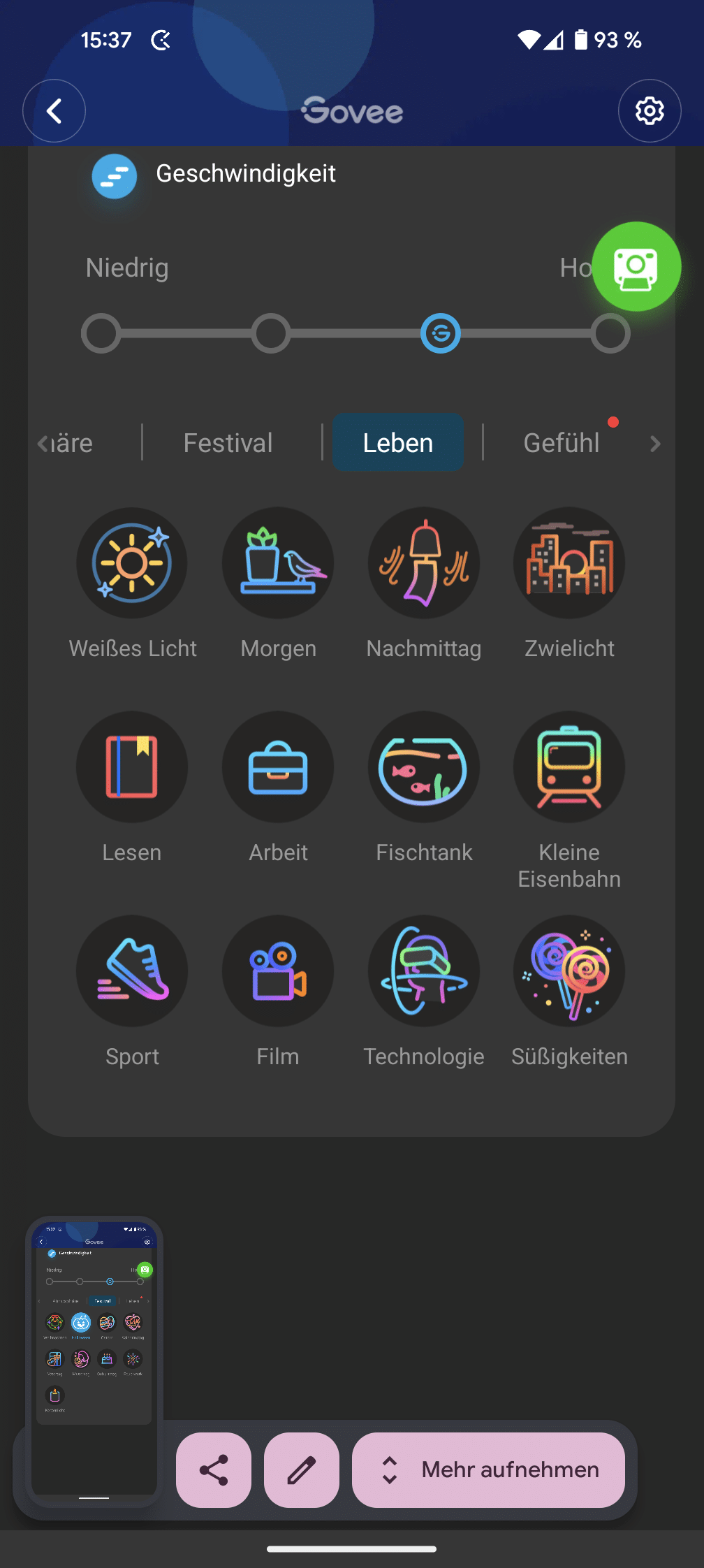Tap Mehr aufnehmen to capture more

pyautogui.click(x=488, y=1470)
